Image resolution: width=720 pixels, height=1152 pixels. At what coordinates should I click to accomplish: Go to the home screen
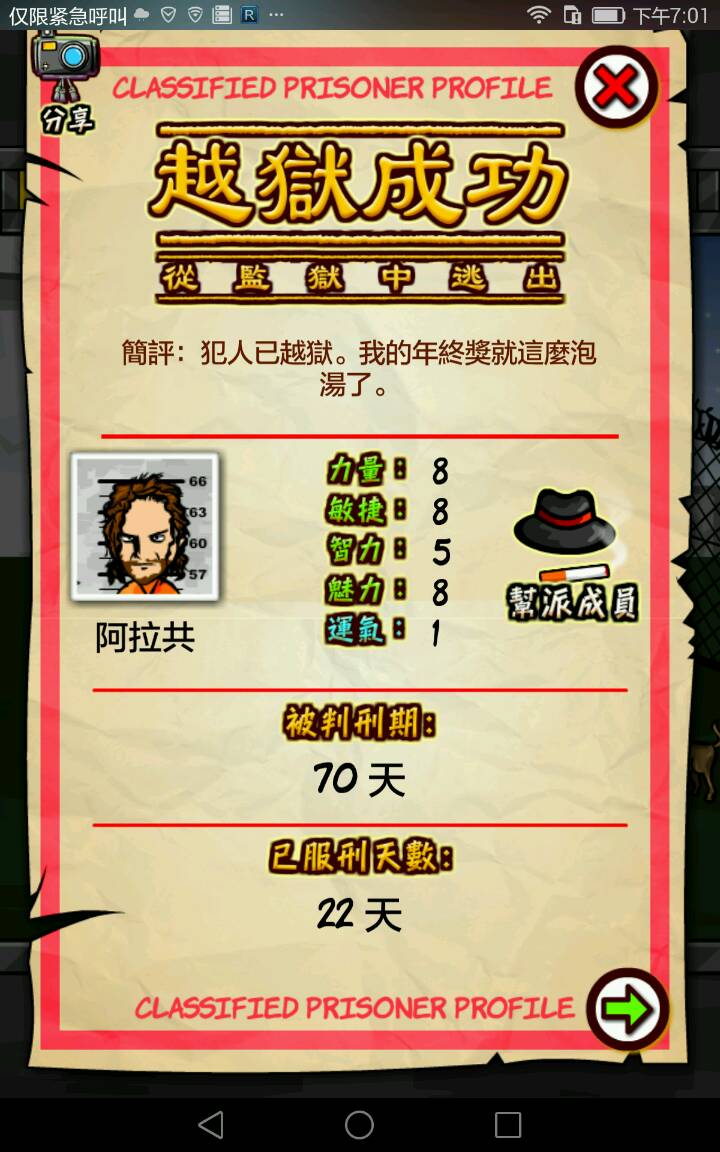click(360, 1125)
